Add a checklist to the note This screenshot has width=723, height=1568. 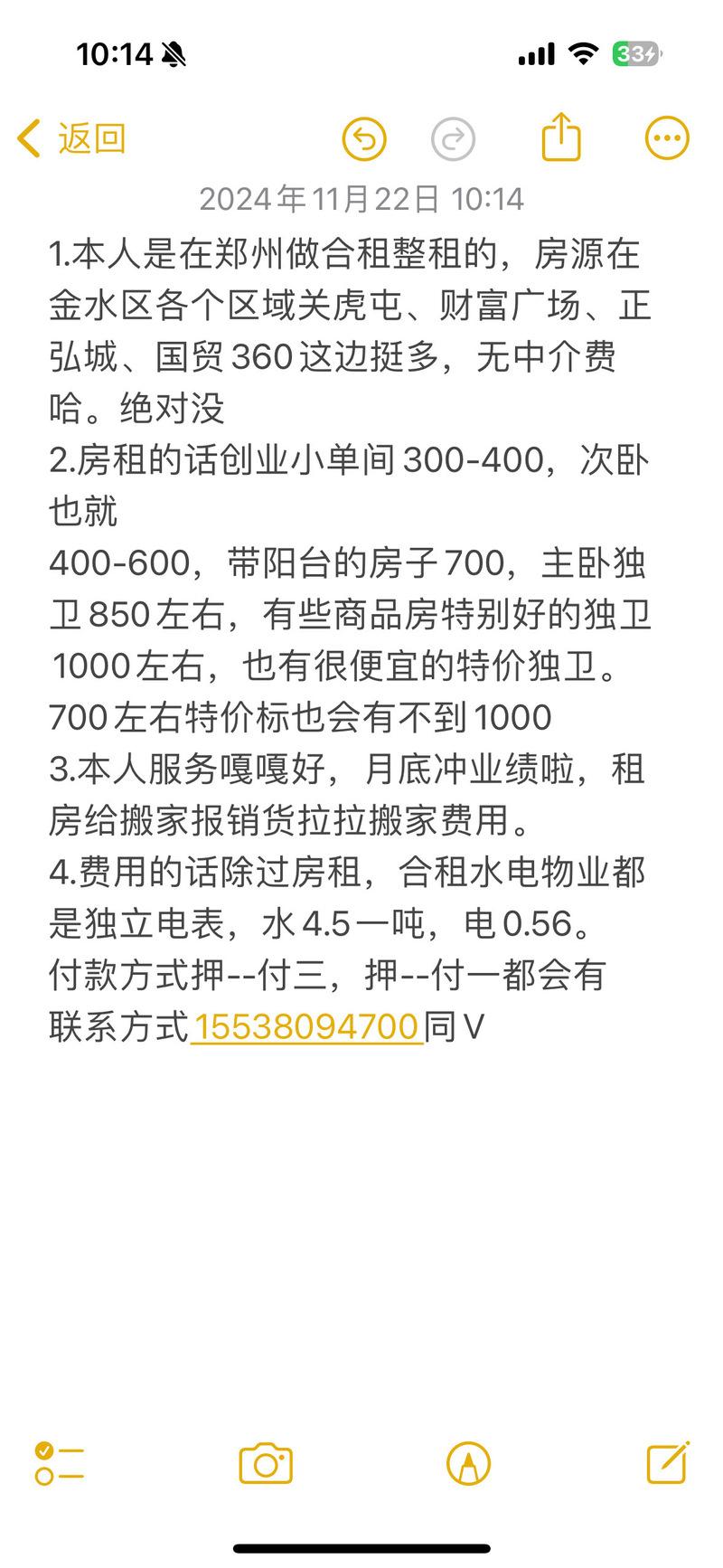tap(60, 1463)
